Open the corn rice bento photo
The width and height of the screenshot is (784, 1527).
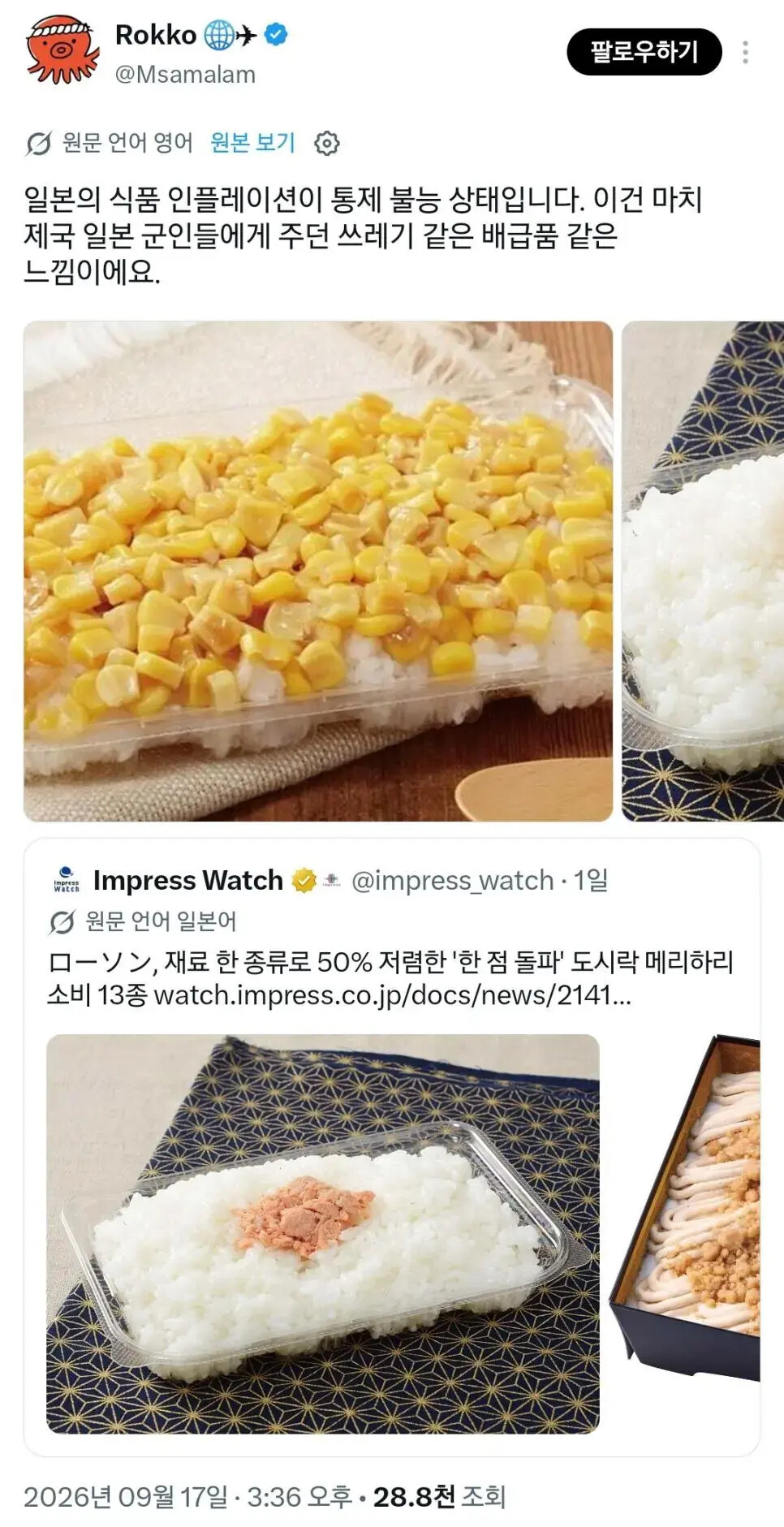[x=318, y=572]
